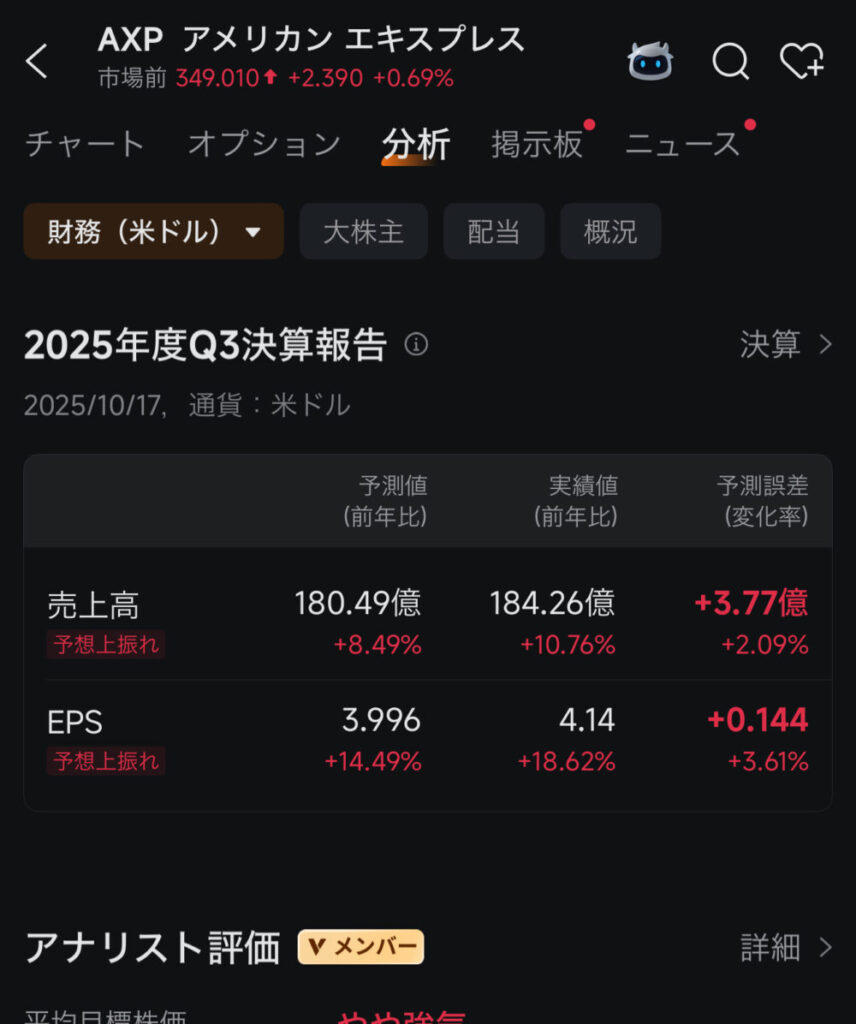
Task: Show info for 2025年度Q3決算報告
Action: (x=416, y=345)
